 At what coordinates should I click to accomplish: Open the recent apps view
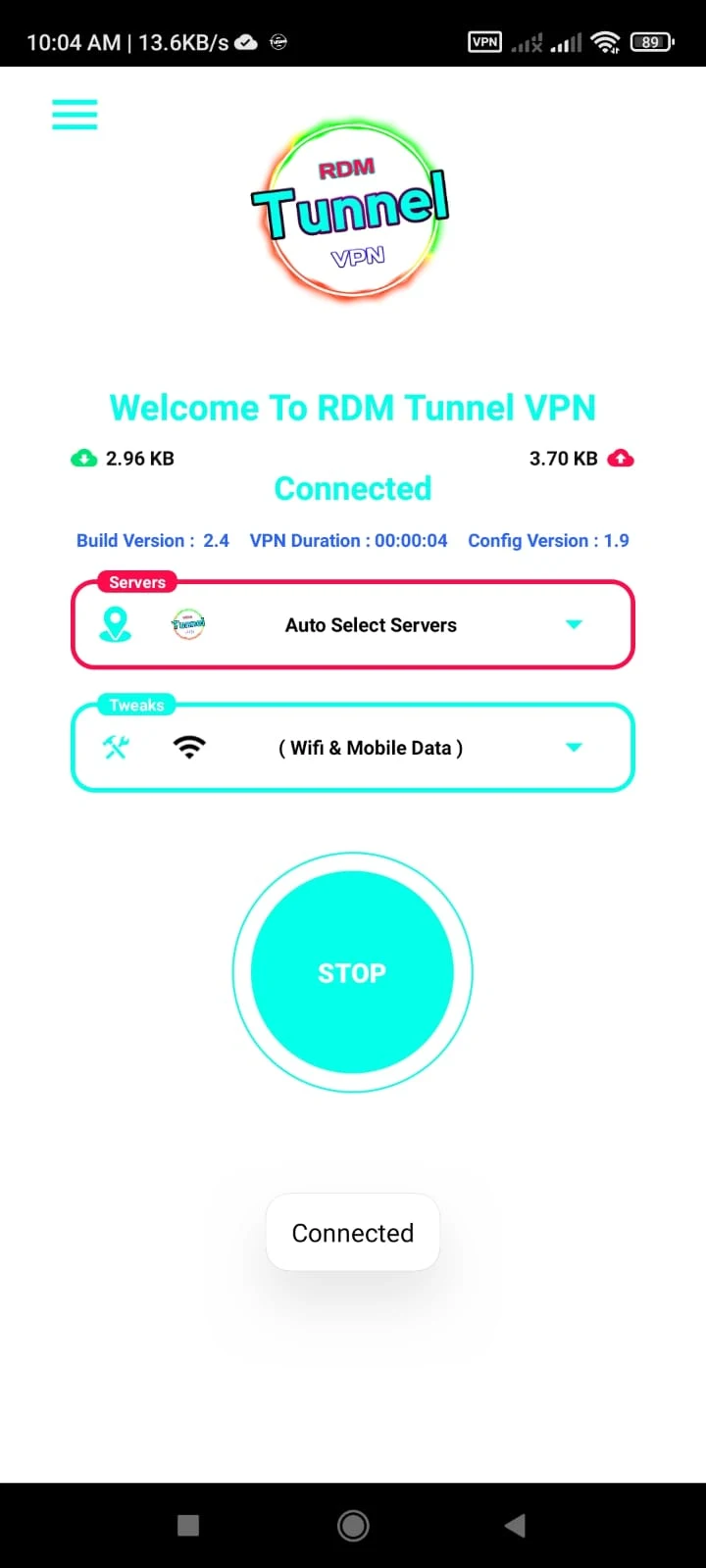(188, 1525)
